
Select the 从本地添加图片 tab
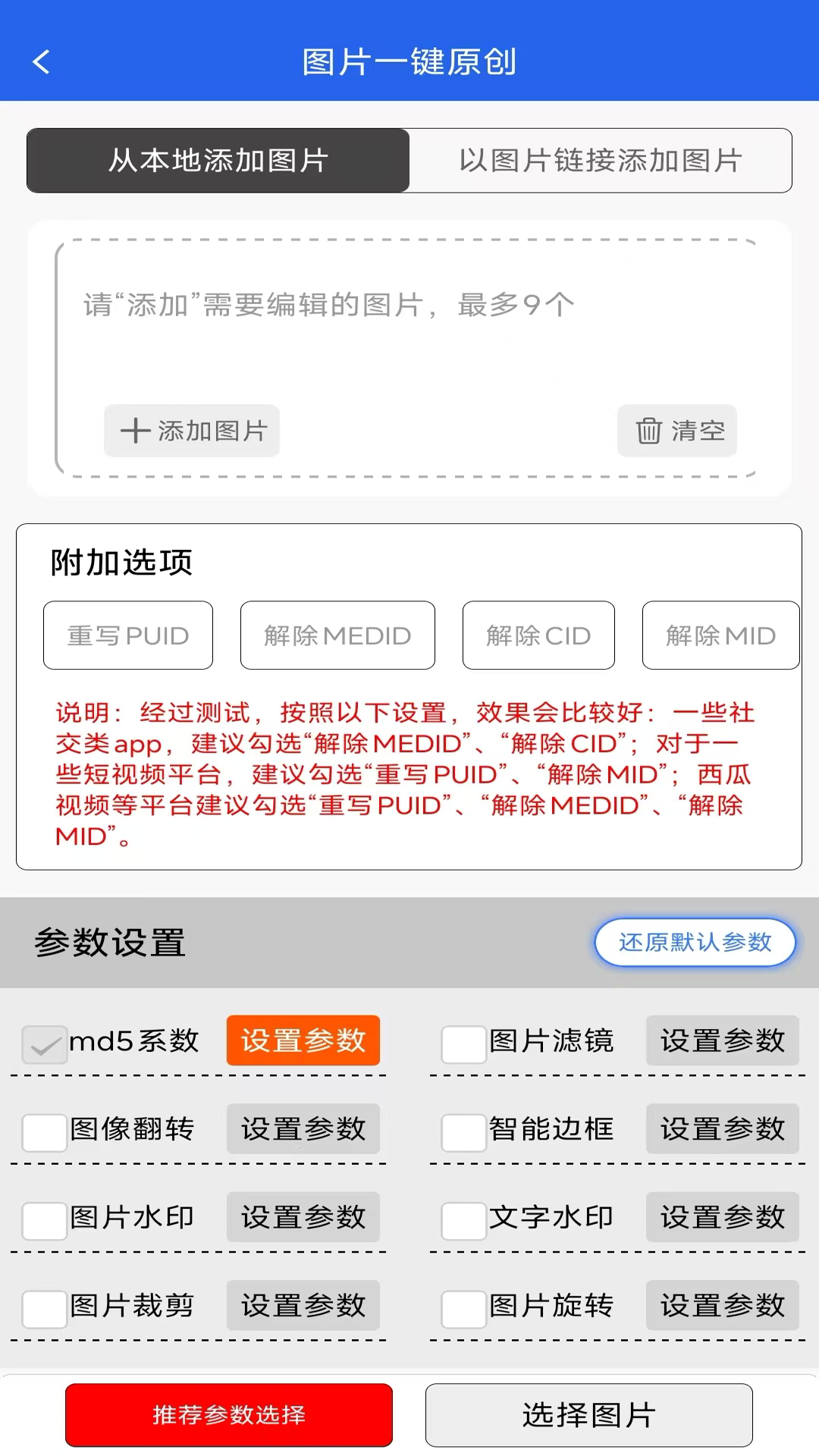218,161
